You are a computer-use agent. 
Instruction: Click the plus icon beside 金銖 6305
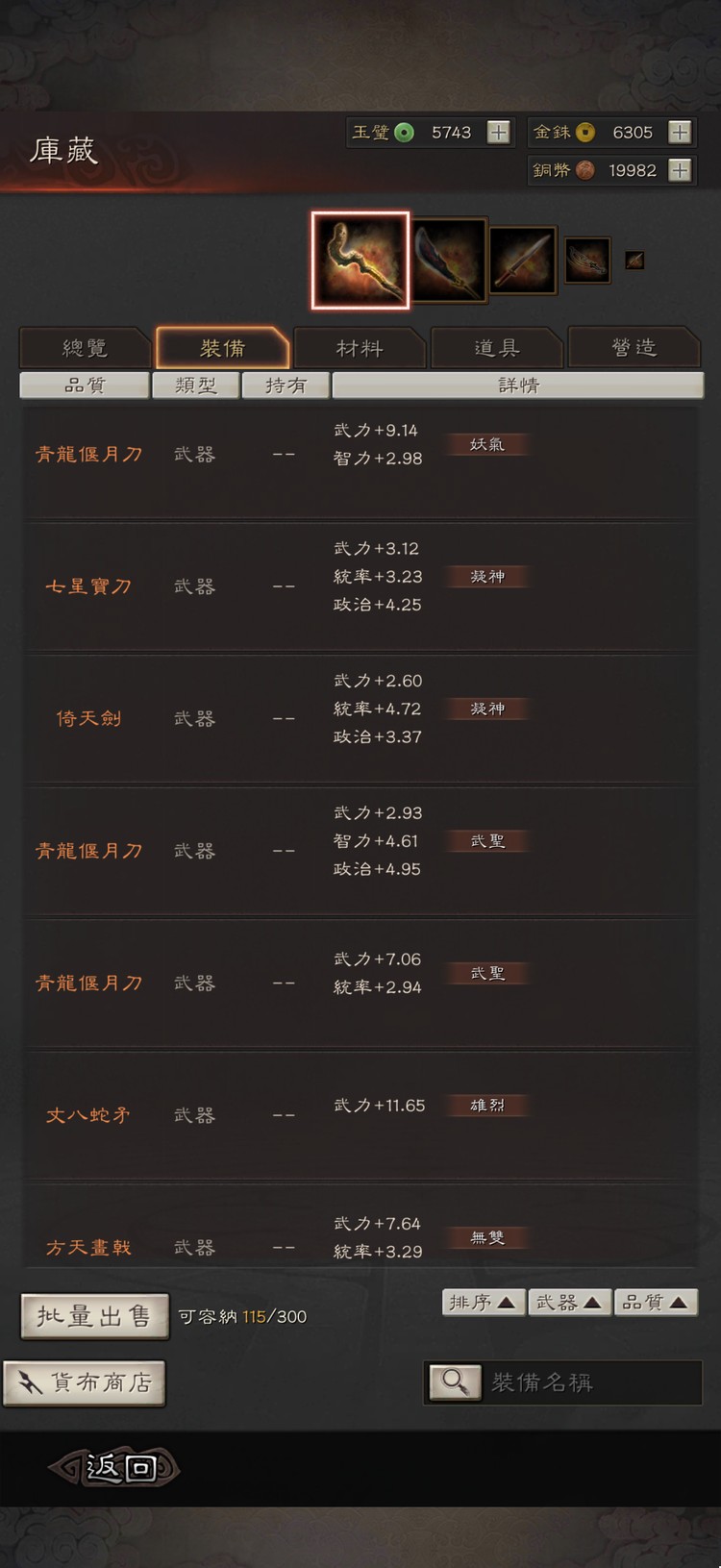(682, 132)
